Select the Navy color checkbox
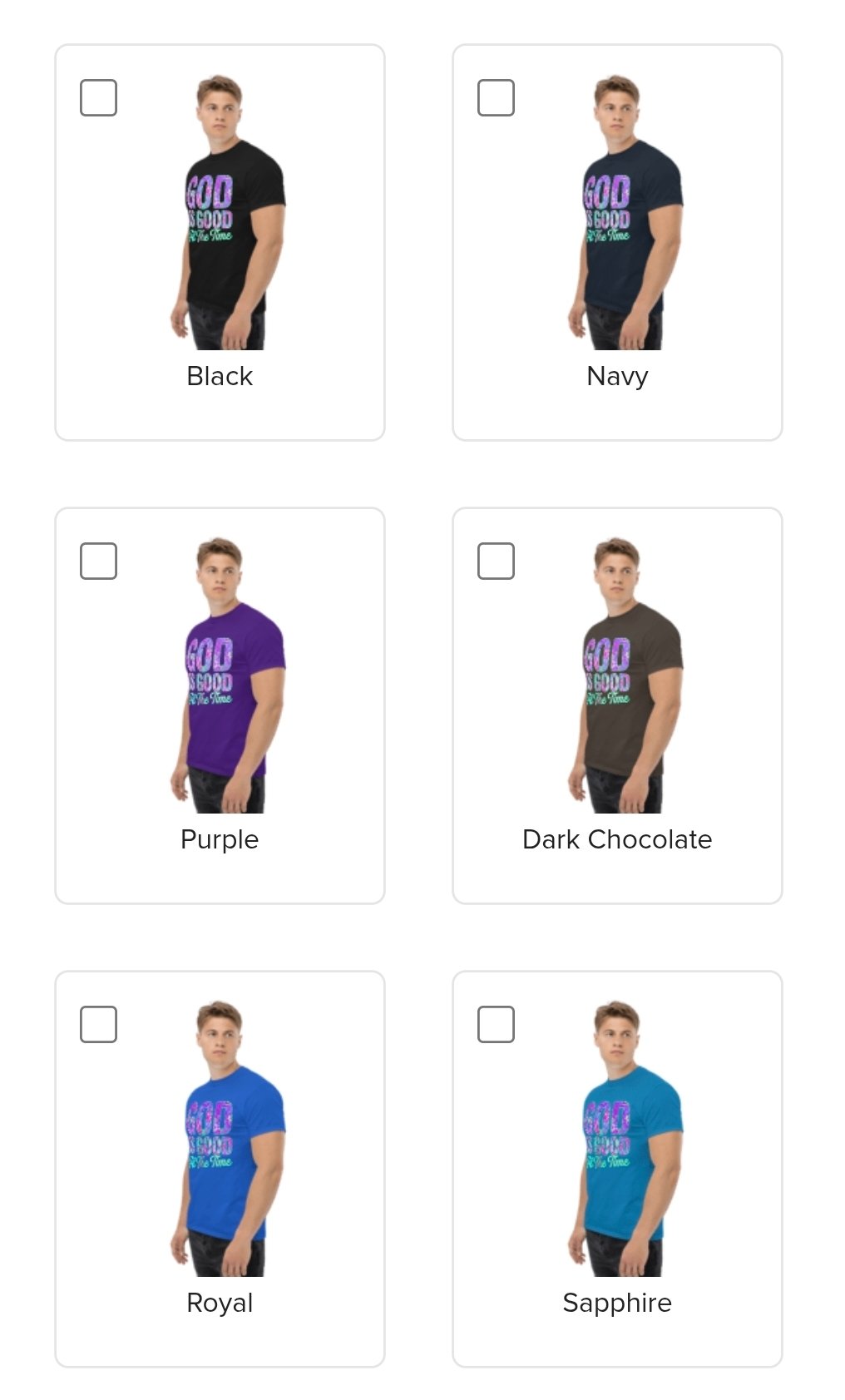Viewport: 845px width, 1400px height. pos(496,97)
